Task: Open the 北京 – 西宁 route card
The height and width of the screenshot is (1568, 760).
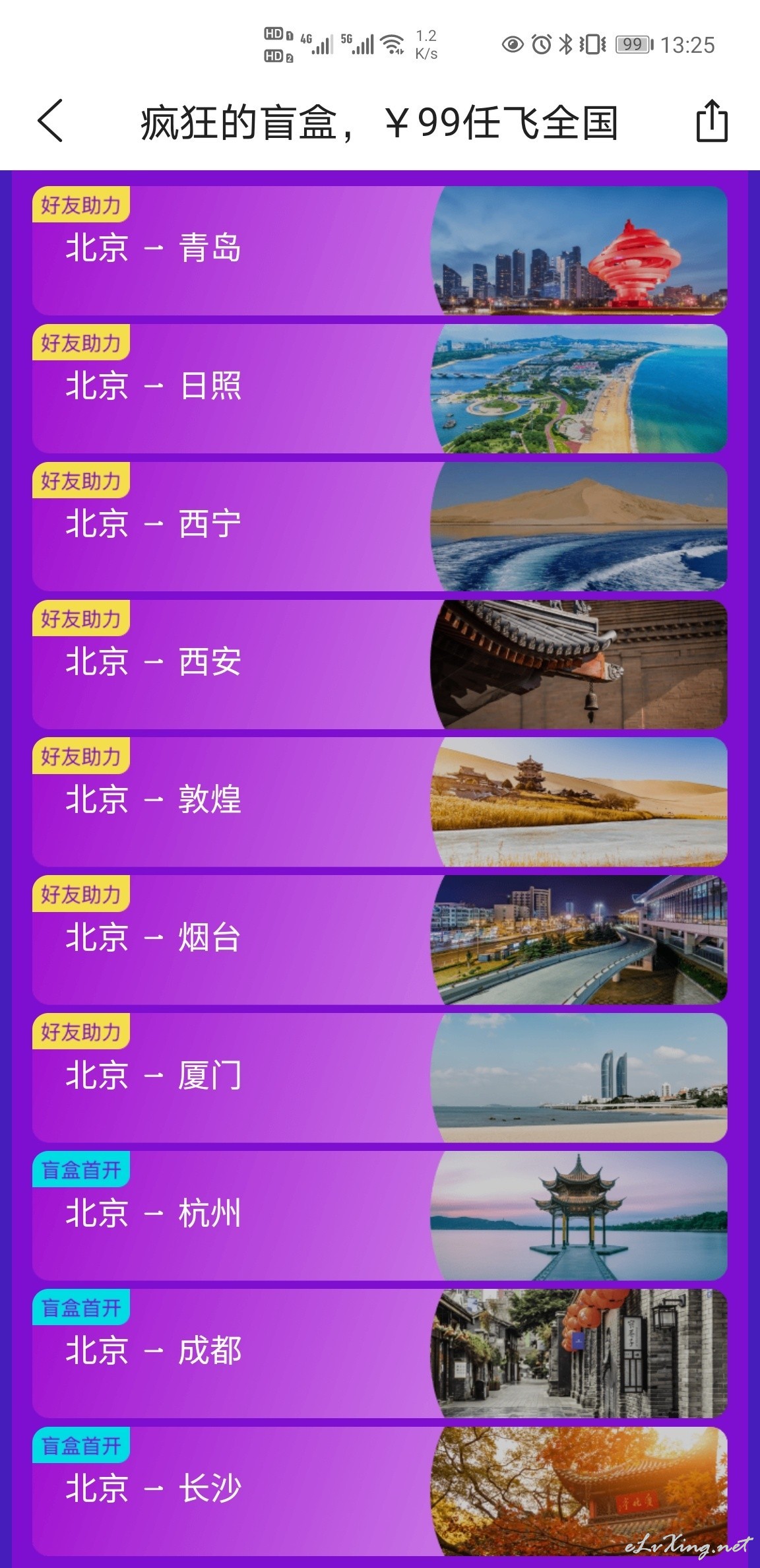Action: pos(380,527)
